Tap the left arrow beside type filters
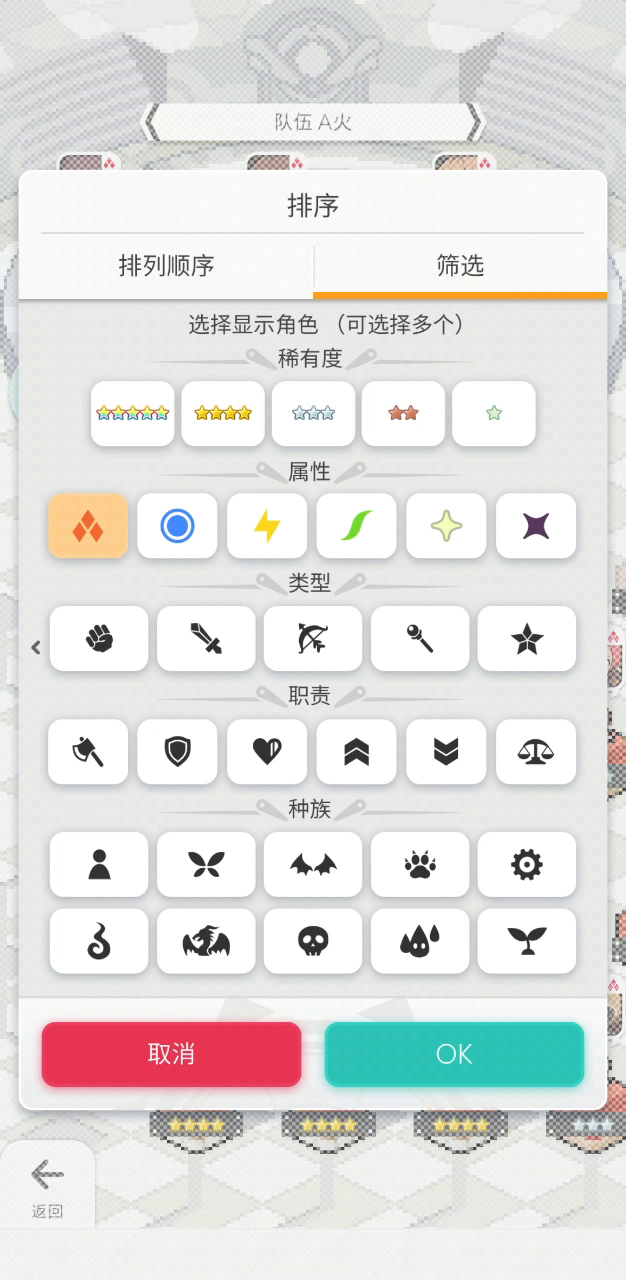Image resolution: width=626 pixels, height=1280 pixels. [36, 647]
